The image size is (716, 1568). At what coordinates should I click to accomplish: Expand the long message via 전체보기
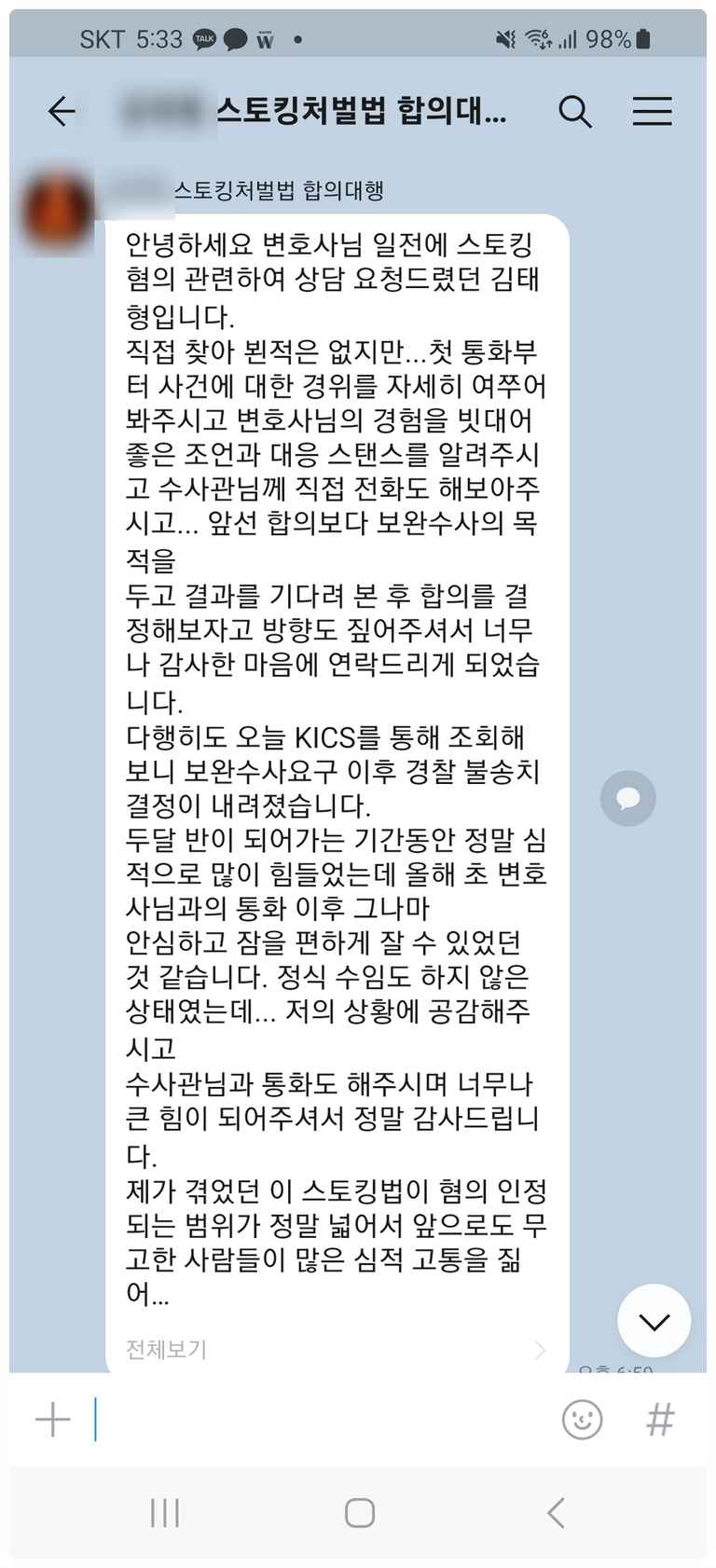point(168,1349)
